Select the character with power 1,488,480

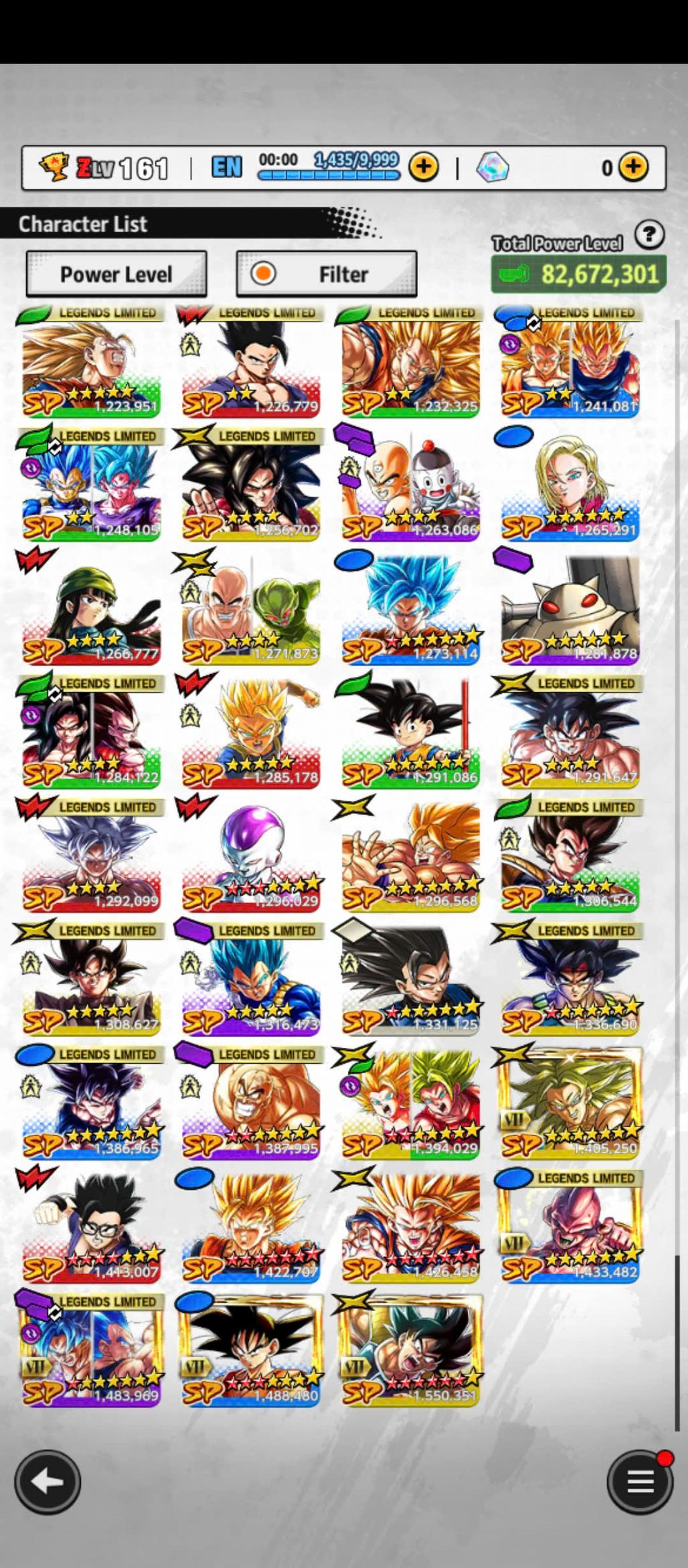pos(250,1349)
